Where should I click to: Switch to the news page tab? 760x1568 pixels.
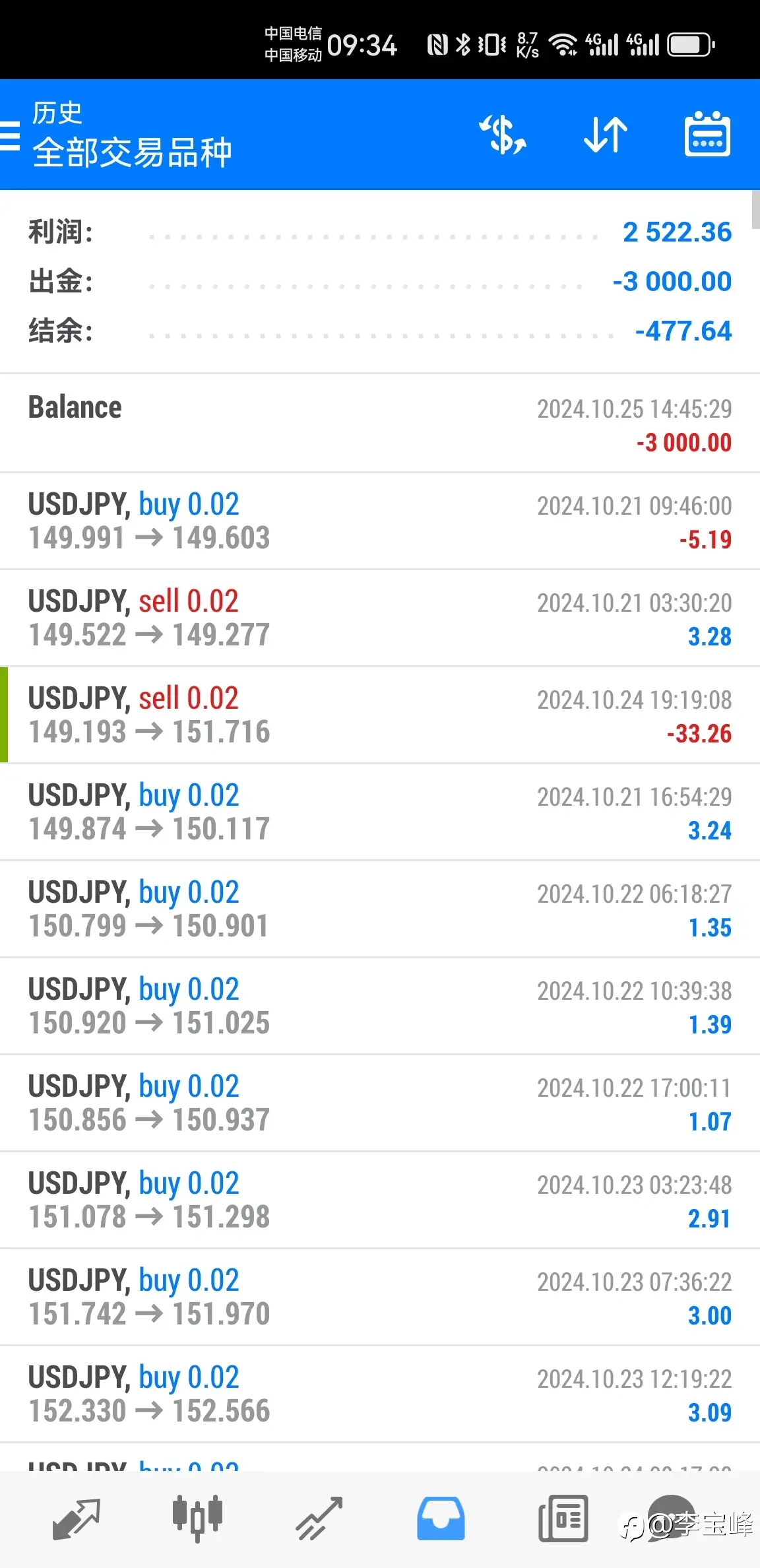tap(563, 1519)
